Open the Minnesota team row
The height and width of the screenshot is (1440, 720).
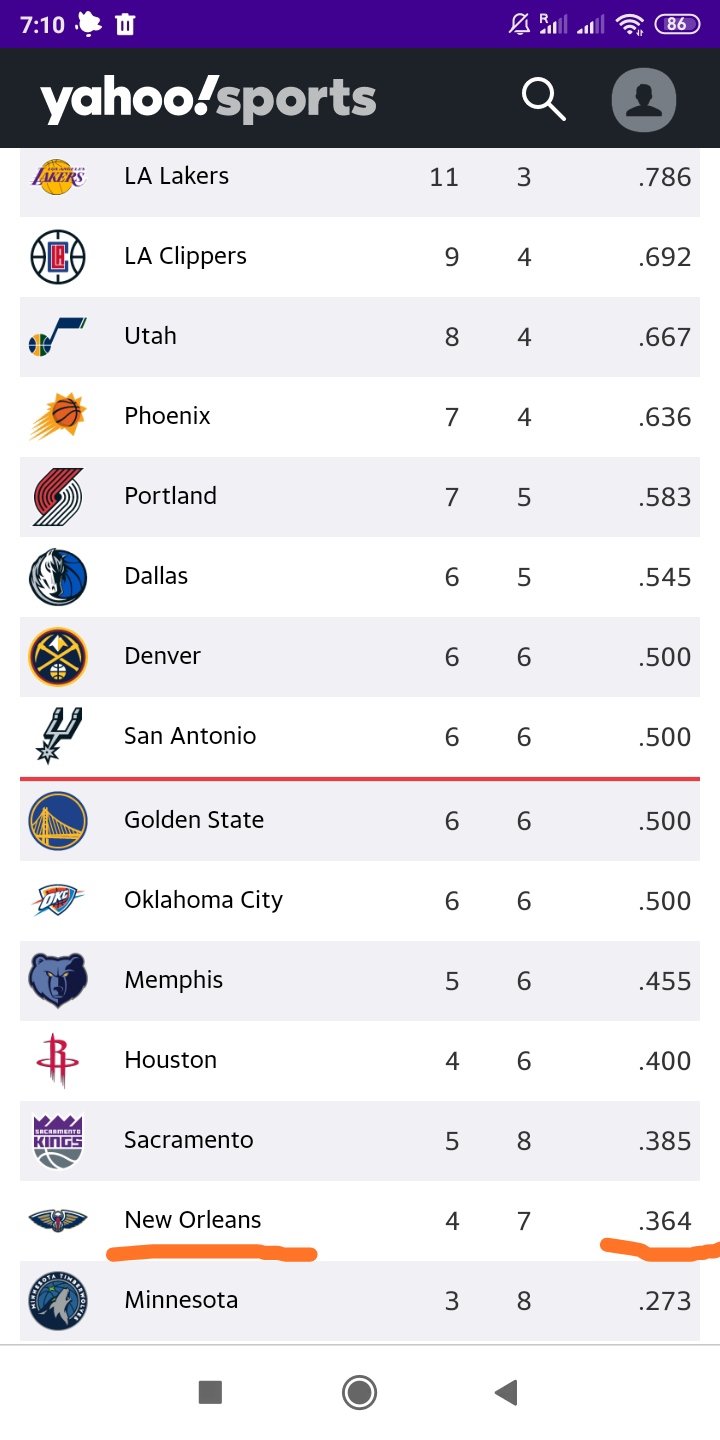coord(360,1301)
